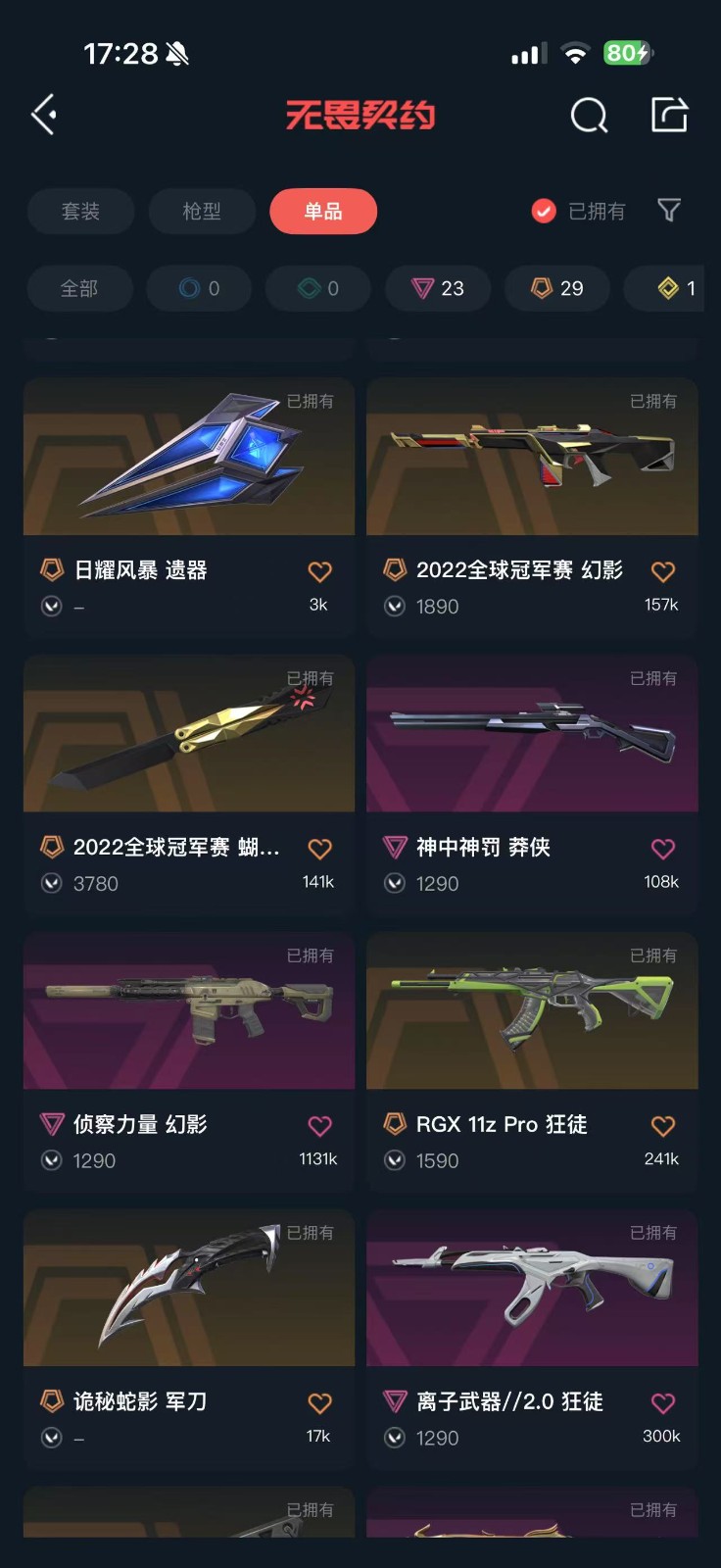Favorite the 神中神罚 莽侠 skin
This screenshot has height=1568, width=721.
coord(663,849)
